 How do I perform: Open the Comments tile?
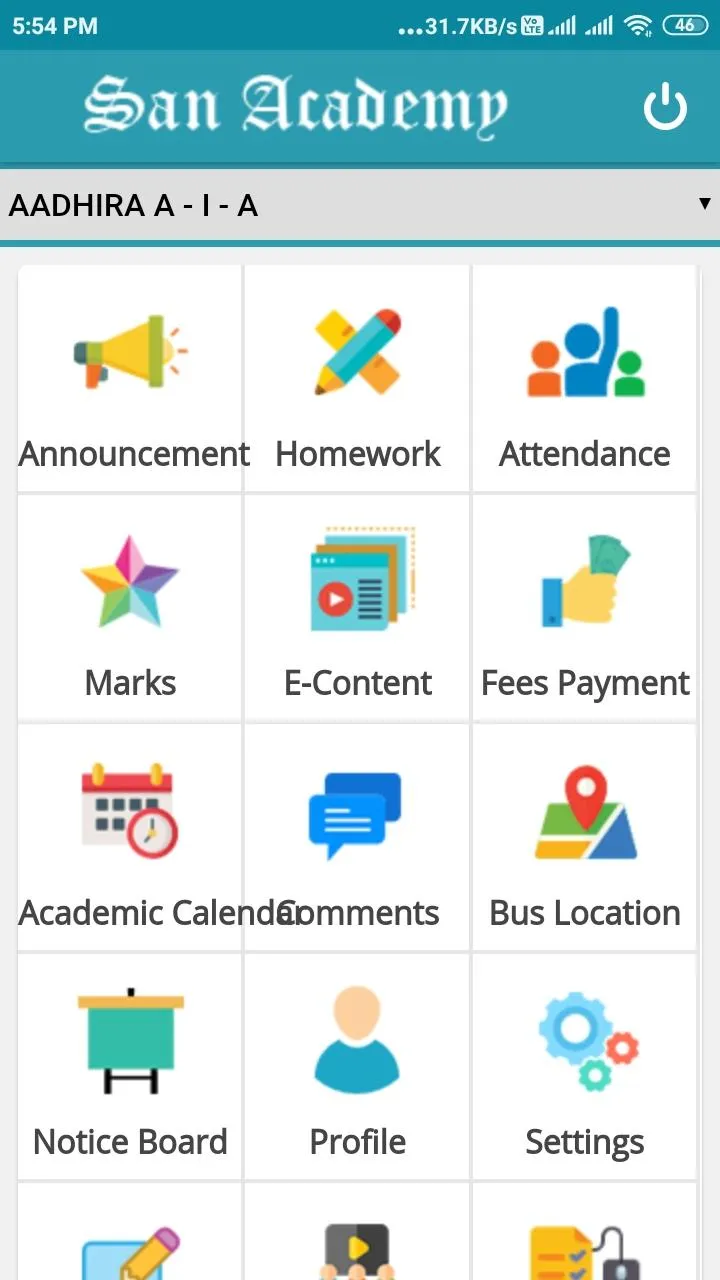(357, 838)
